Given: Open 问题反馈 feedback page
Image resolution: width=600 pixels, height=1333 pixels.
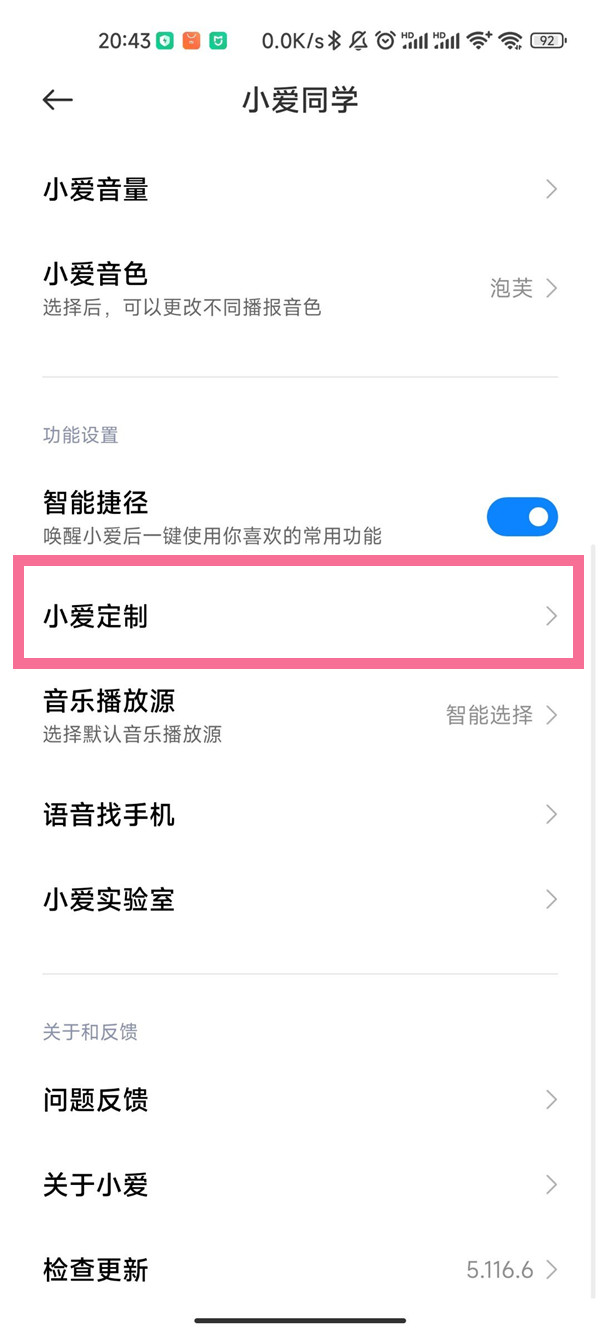Looking at the screenshot, I should pos(300,1100).
